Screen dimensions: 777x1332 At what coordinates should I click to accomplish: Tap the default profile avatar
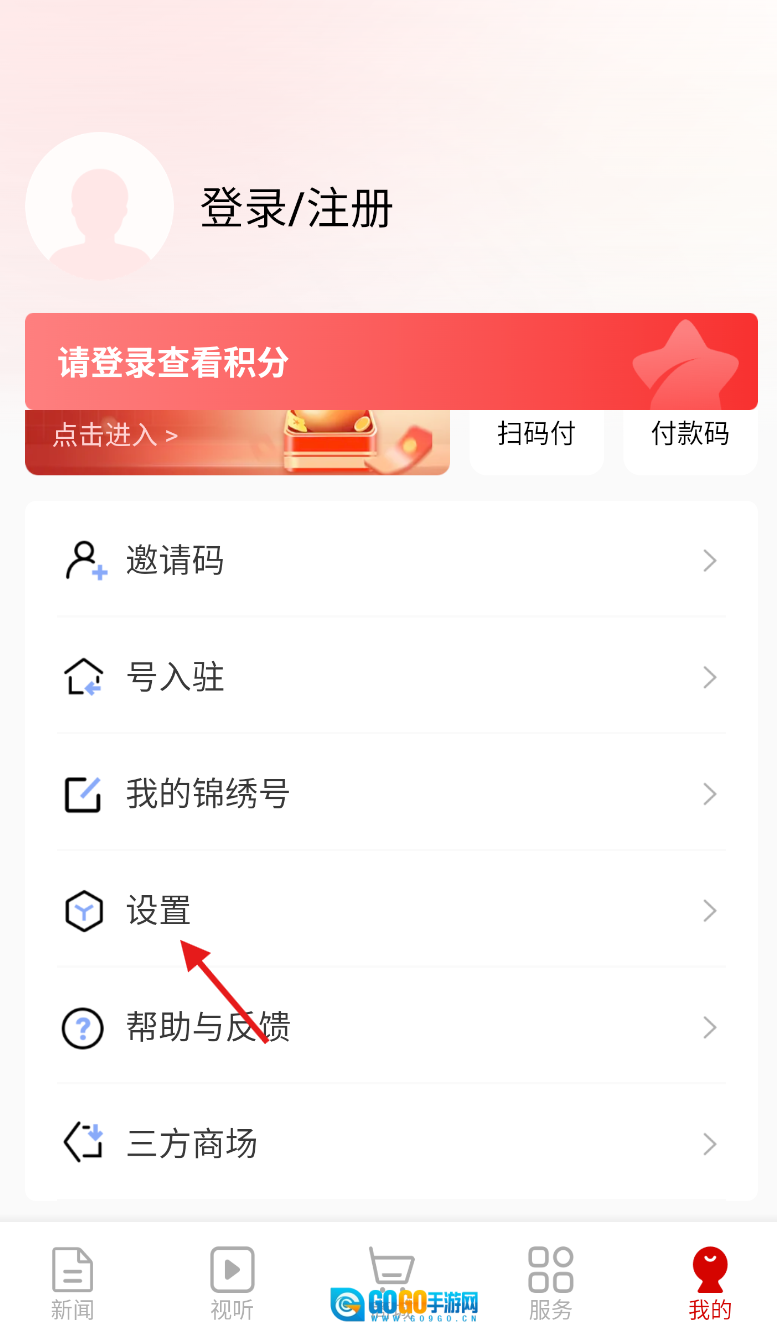click(99, 207)
